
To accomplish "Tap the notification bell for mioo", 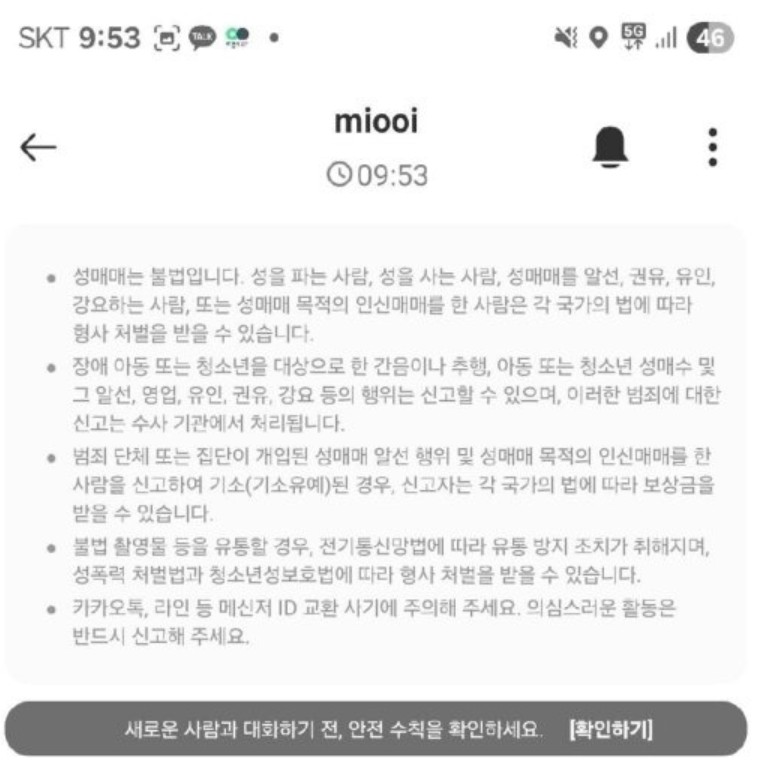I will click(610, 148).
